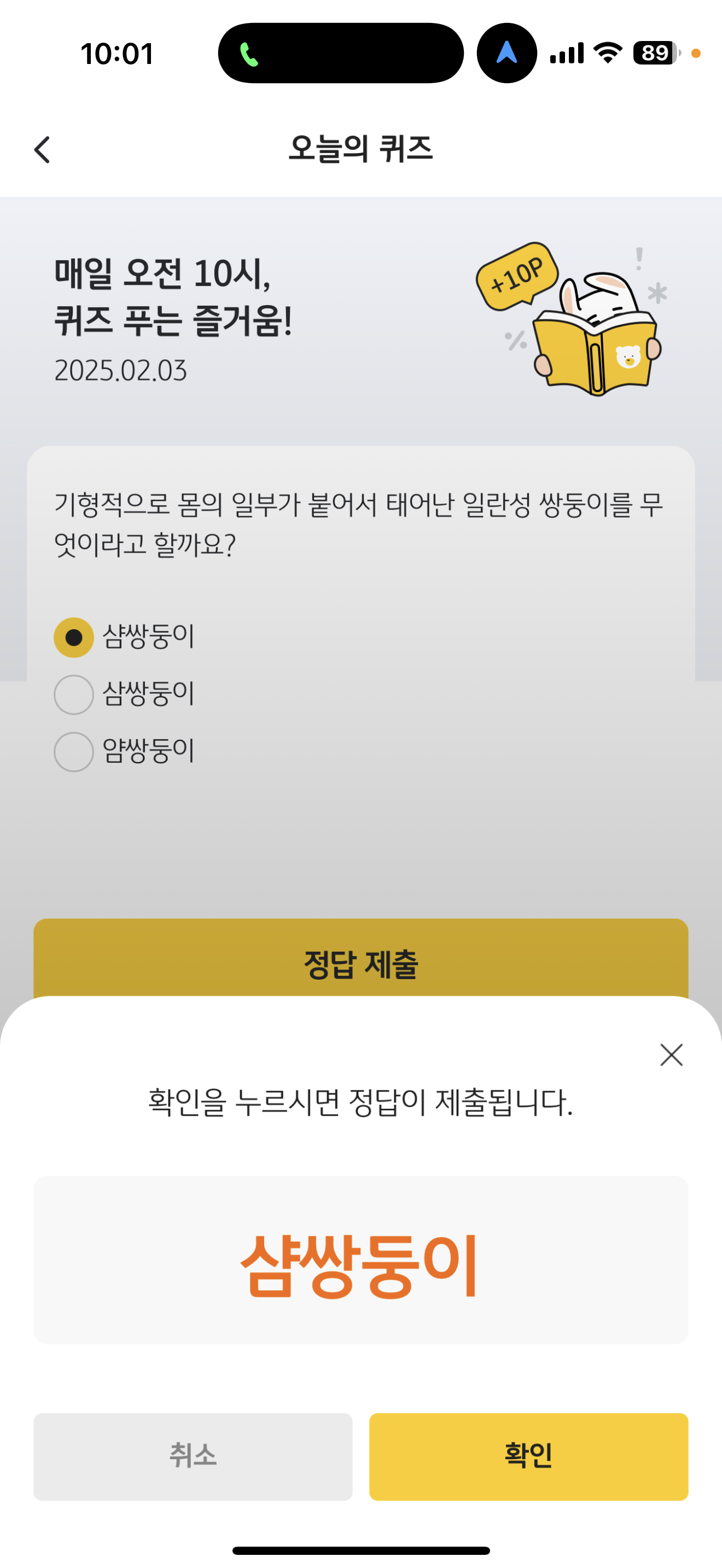Image resolution: width=722 pixels, height=1568 pixels.
Task: Tap 확인 to submit the answer
Action: (x=528, y=1456)
